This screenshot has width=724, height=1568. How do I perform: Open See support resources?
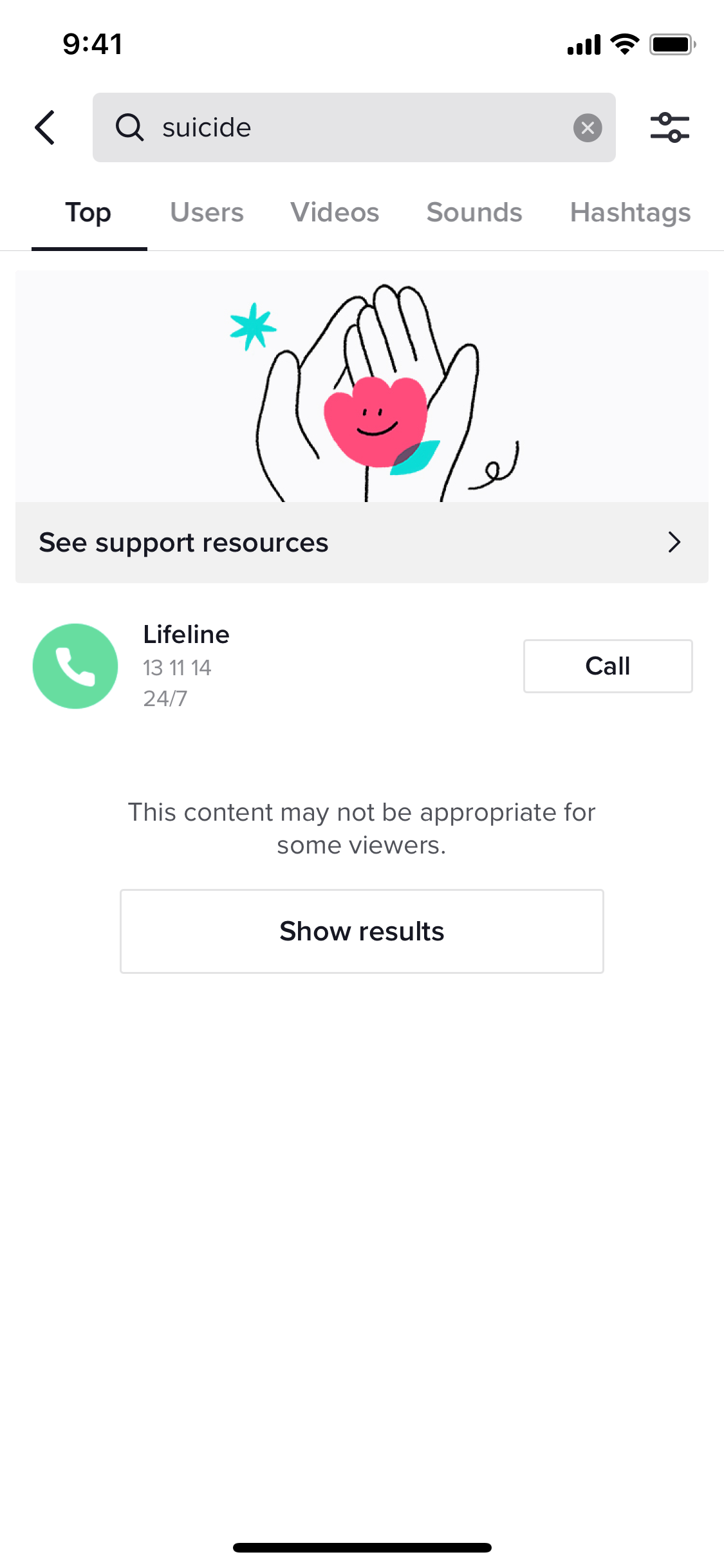pyautogui.click(x=362, y=543)
